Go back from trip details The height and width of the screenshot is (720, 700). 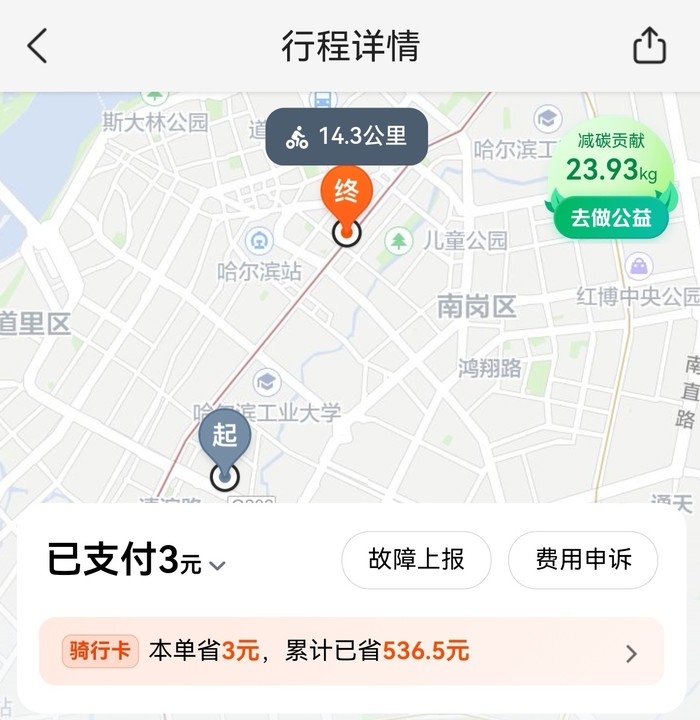(x=37, y=46)
